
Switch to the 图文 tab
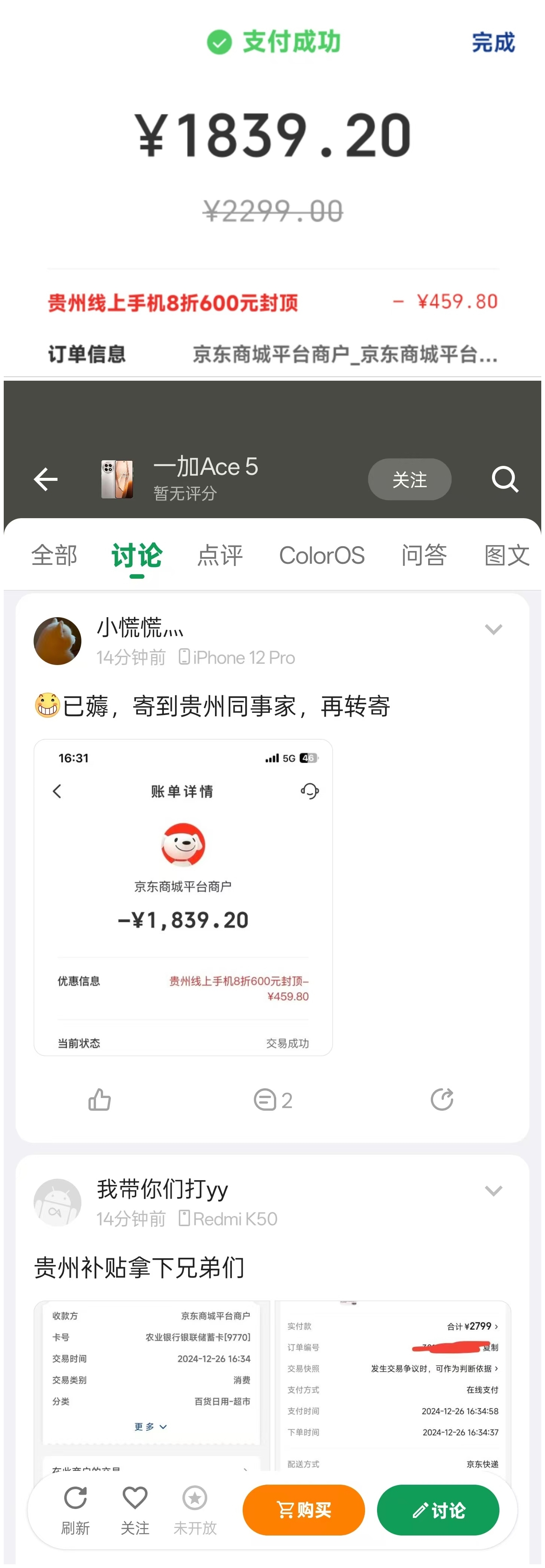[x=506, y=555]
